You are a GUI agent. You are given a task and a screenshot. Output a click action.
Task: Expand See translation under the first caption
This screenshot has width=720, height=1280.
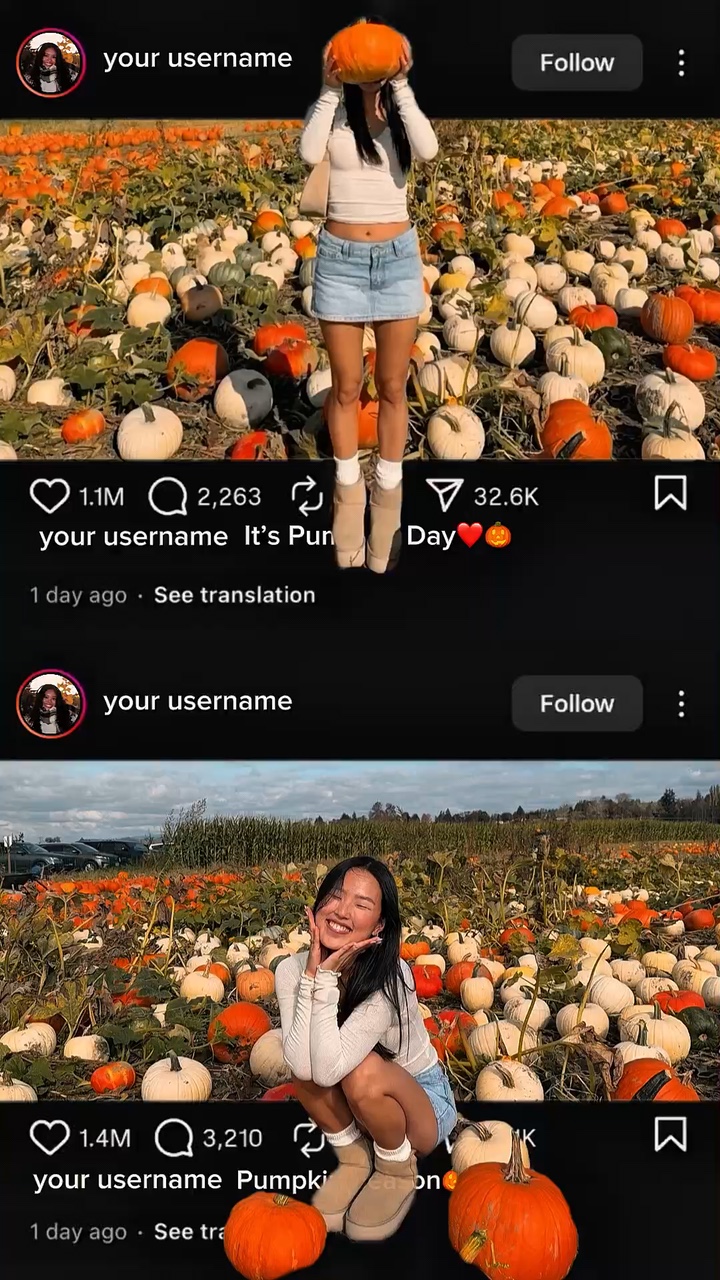pos(234,594)
